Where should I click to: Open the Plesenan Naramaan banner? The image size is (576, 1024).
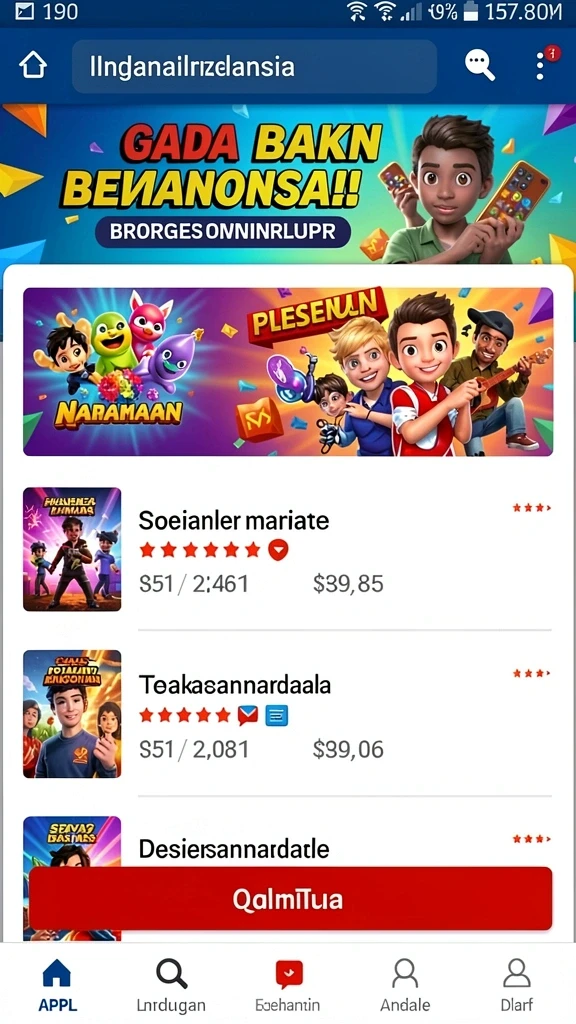[288, 371]
